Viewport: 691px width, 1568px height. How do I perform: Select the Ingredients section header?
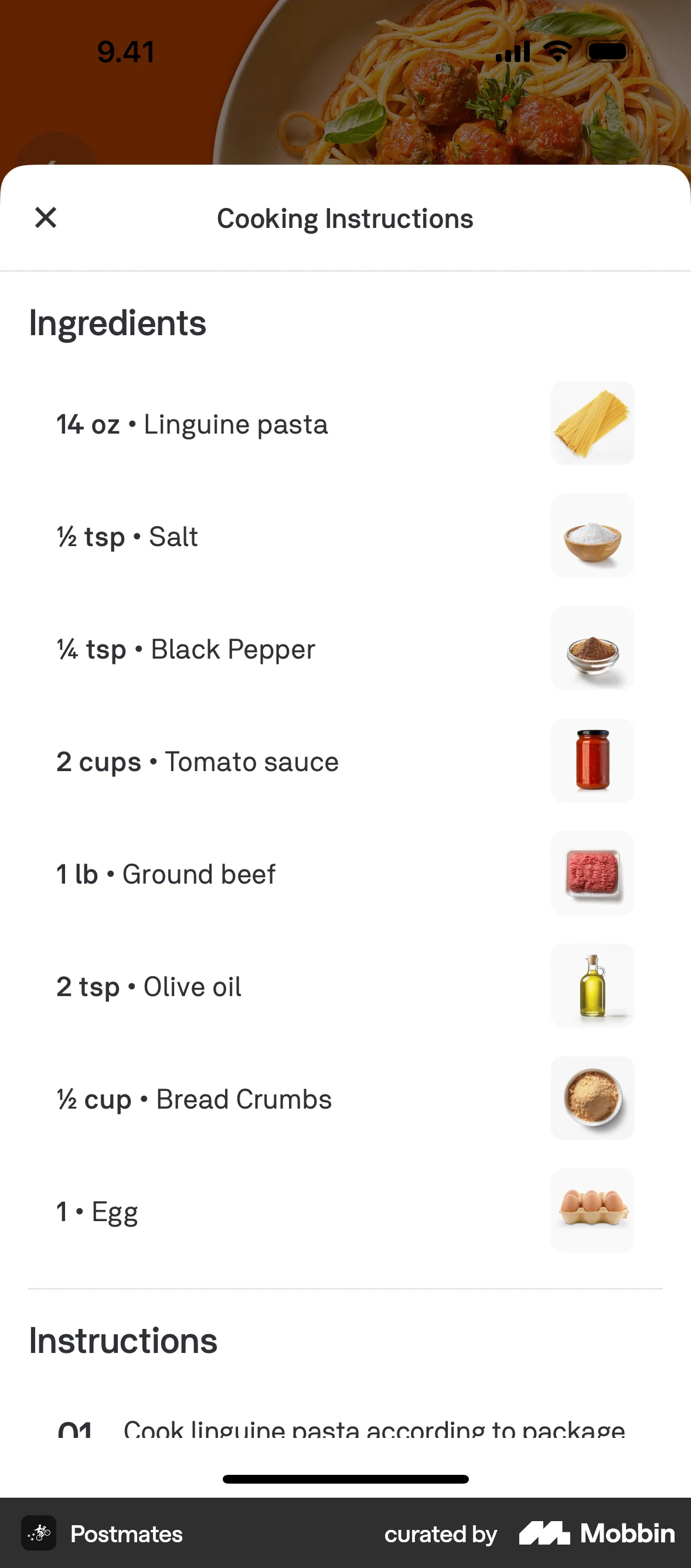pyautogui.click(x=116, y=323)
